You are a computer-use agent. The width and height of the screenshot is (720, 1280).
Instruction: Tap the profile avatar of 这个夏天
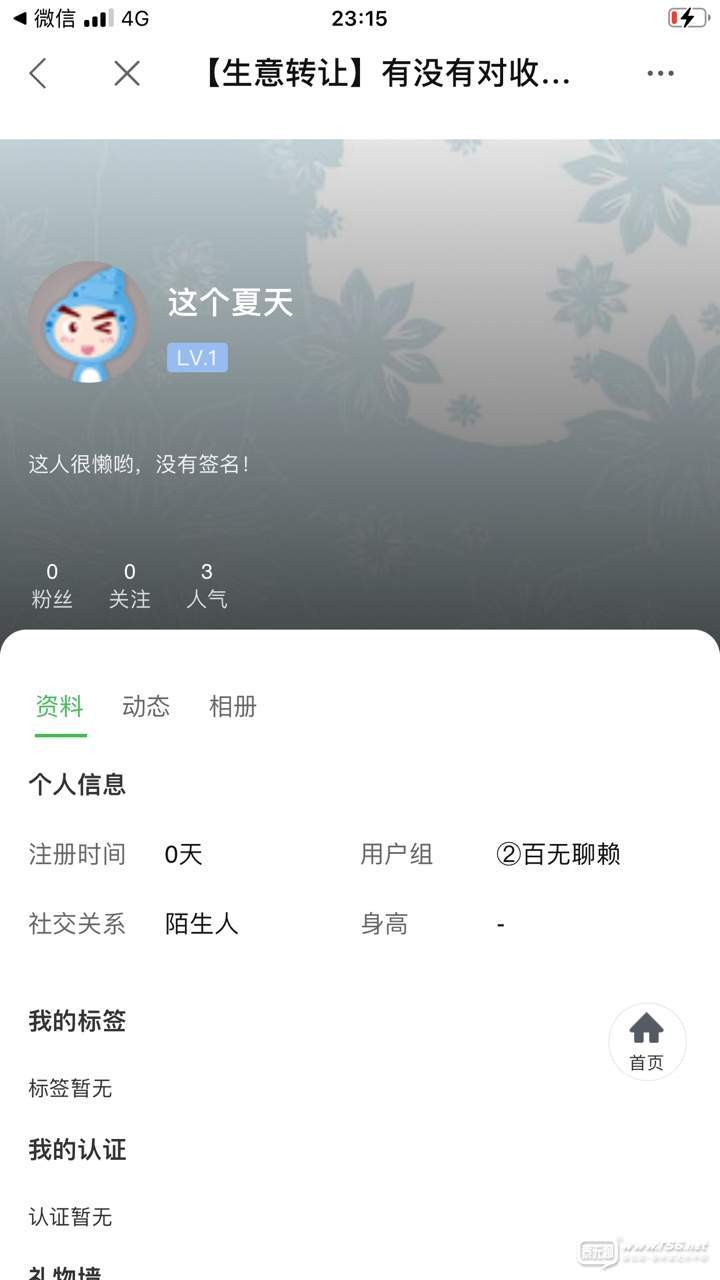[x=88, y=322]
